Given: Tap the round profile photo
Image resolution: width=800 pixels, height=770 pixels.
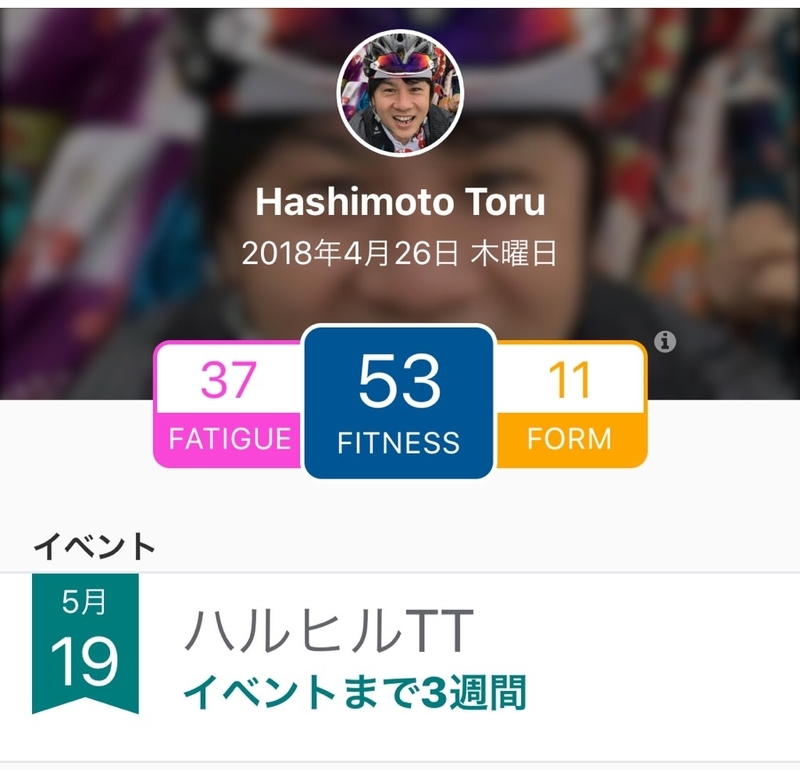Looking at the screenshot, I should click(x=401, y=92).
